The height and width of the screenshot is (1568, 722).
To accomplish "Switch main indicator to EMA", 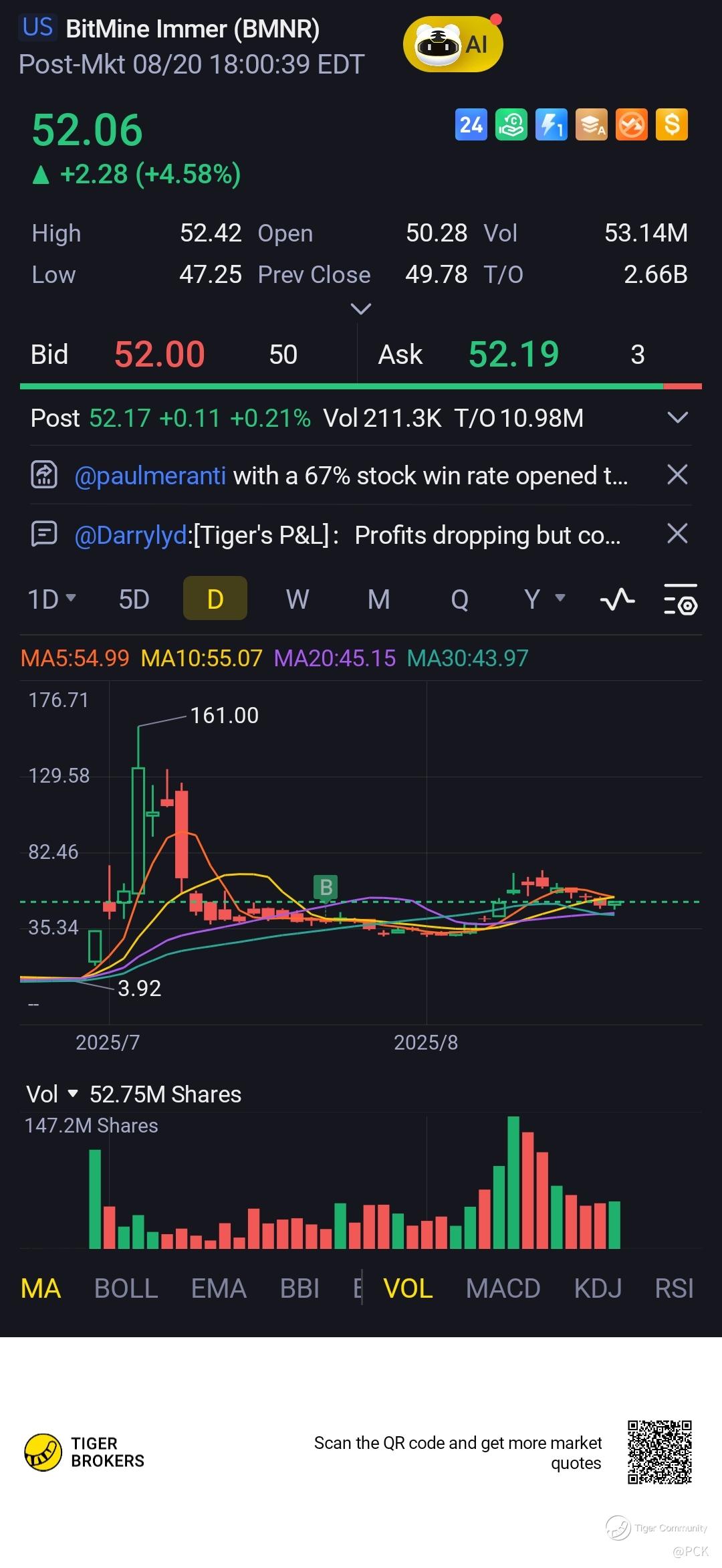I will click(219, 1288).
